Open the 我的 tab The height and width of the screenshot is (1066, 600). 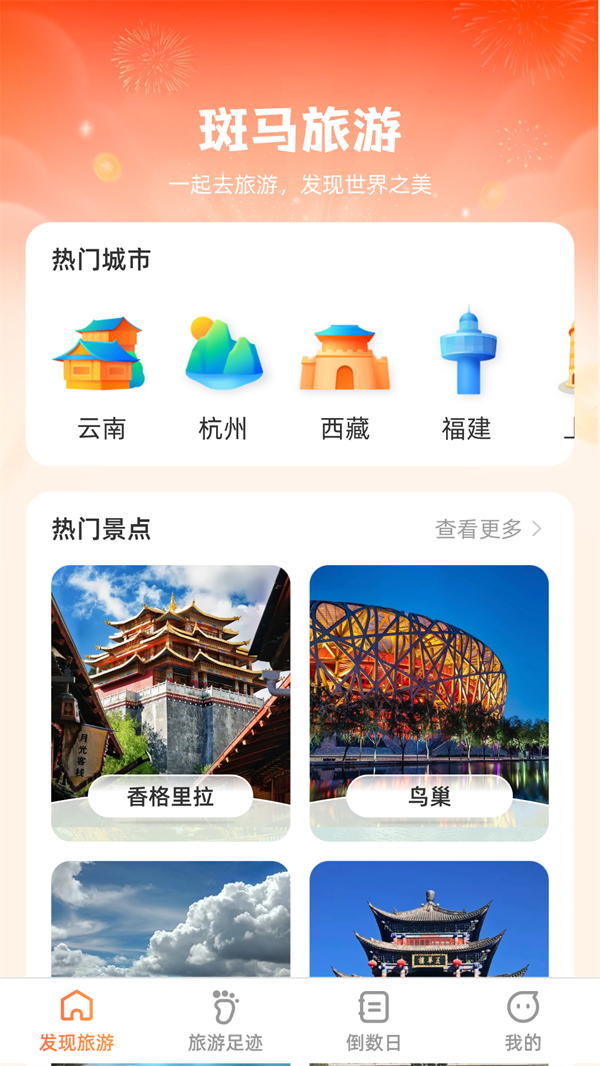[x=522, y=1021]
